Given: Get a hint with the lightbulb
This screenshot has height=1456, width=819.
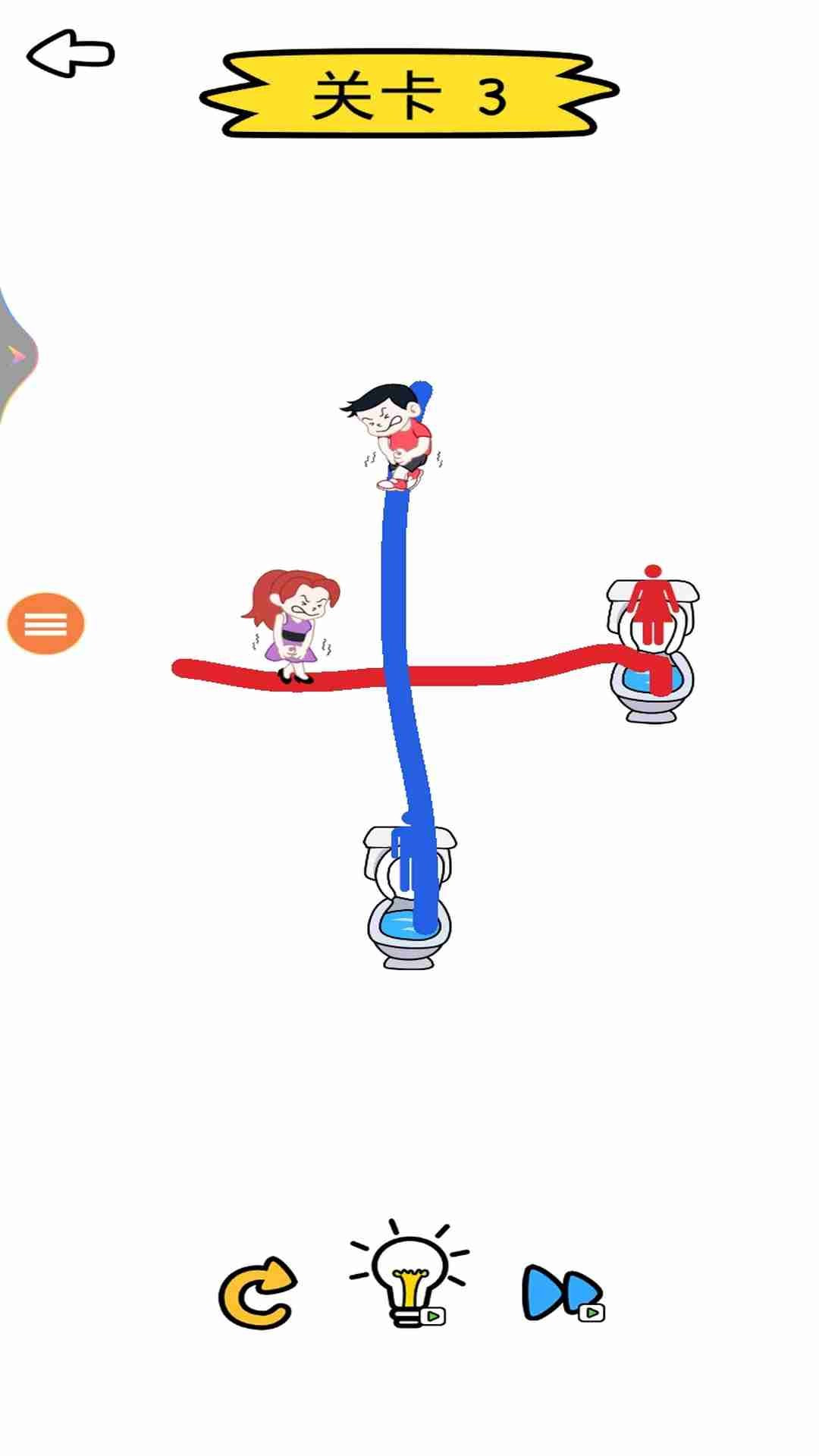Looking at the screenshot, I should tap(409, 1280).
